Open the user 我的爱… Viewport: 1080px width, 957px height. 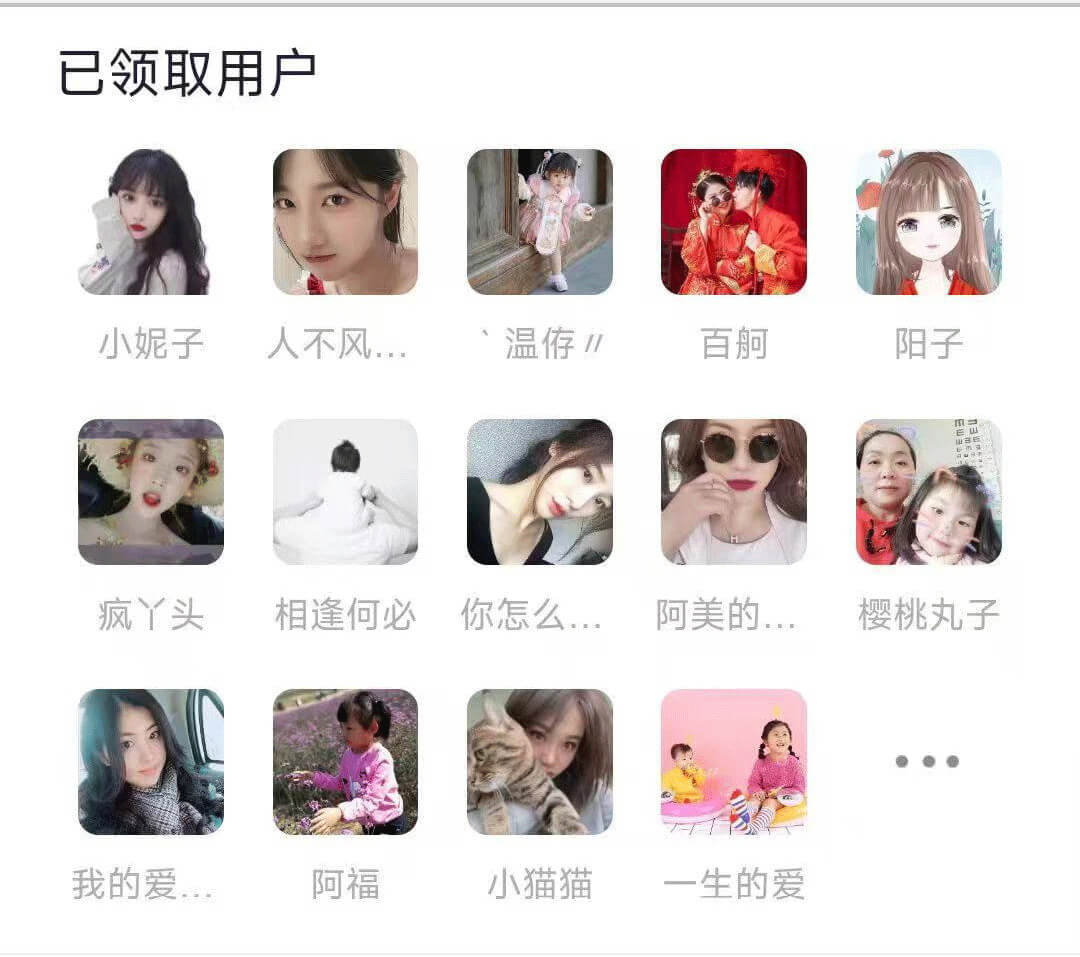(x=151, y=762)
